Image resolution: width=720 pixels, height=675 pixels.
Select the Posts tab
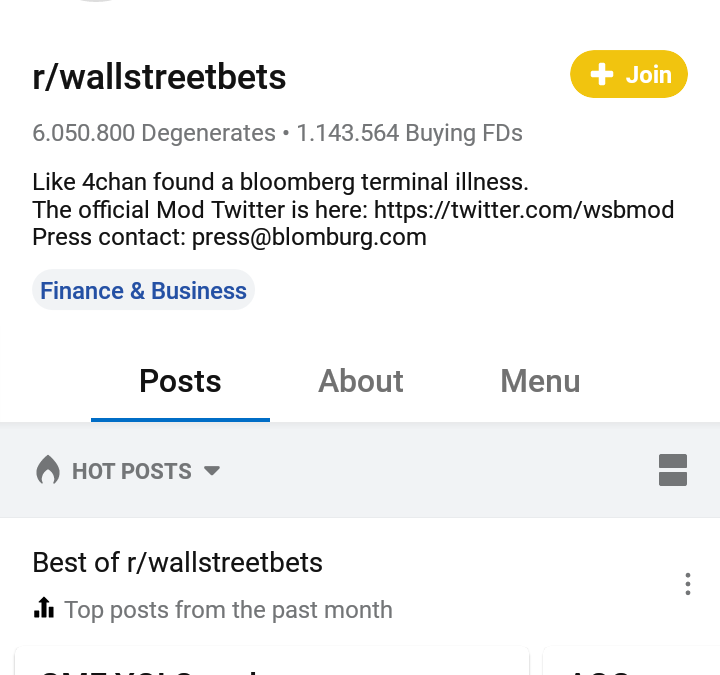pos(180,381)
